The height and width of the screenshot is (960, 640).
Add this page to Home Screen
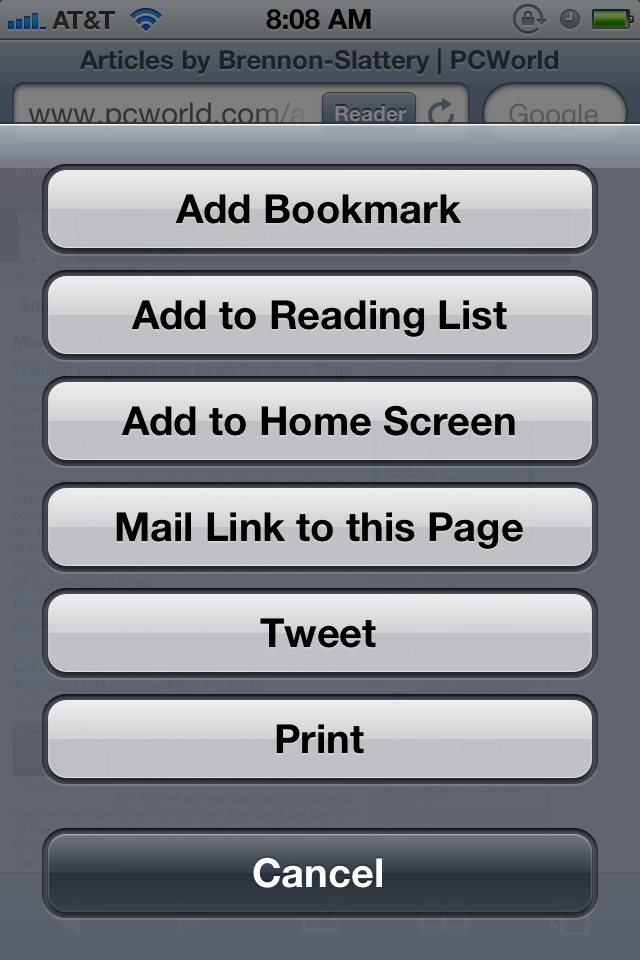pos(319,421)
